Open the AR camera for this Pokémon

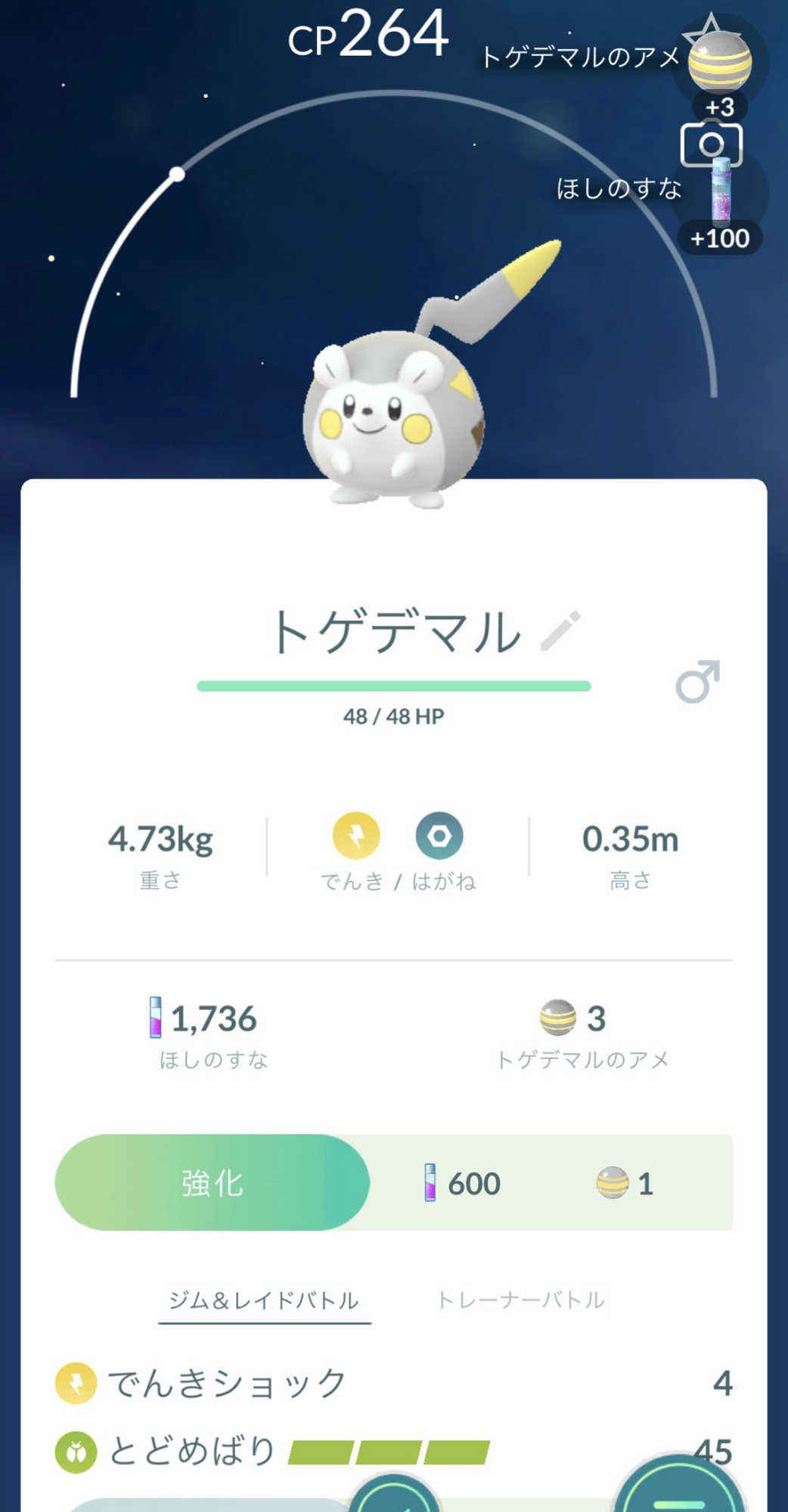710,144
